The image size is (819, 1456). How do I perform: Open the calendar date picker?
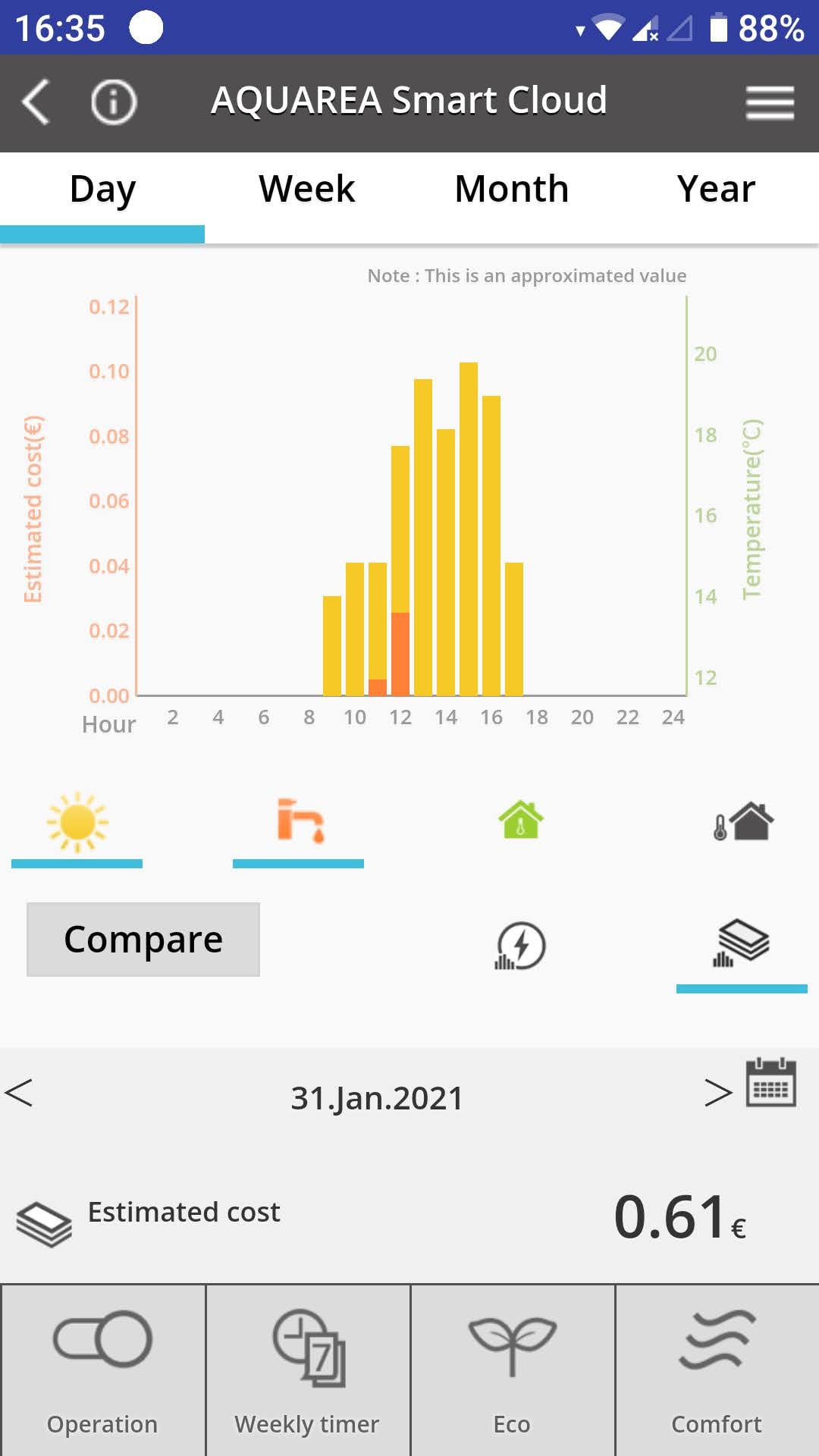tap(770, 1083)
